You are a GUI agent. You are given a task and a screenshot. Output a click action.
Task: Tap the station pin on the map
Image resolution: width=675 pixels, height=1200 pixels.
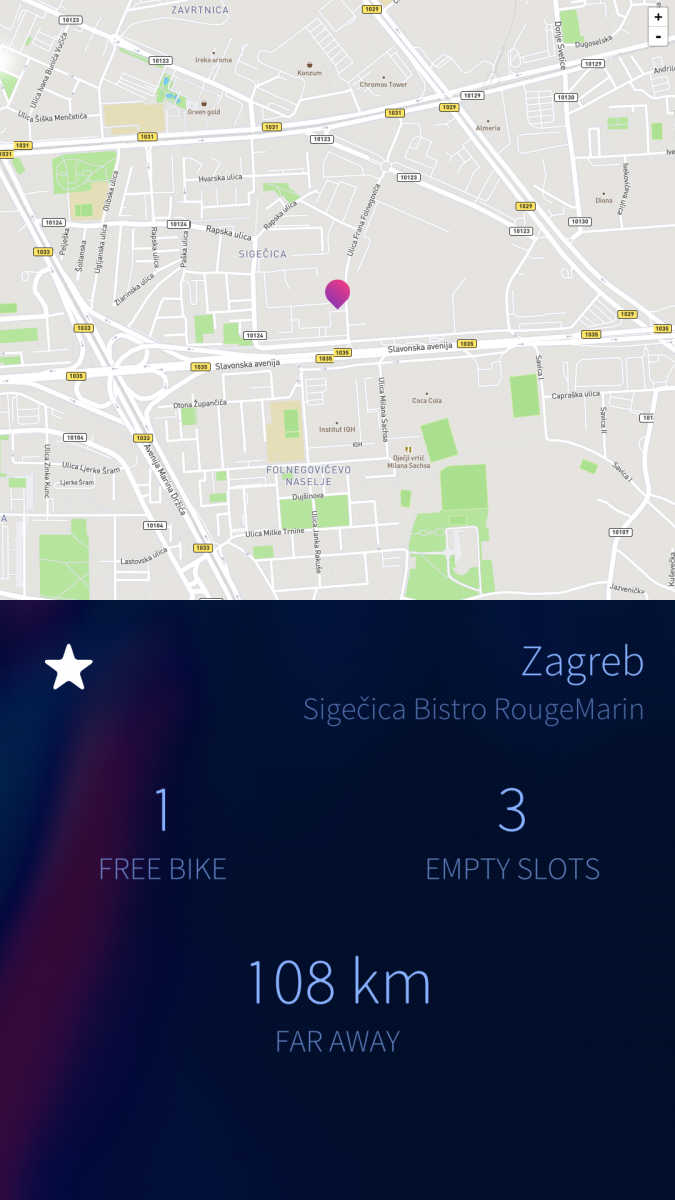coord(338,293)
